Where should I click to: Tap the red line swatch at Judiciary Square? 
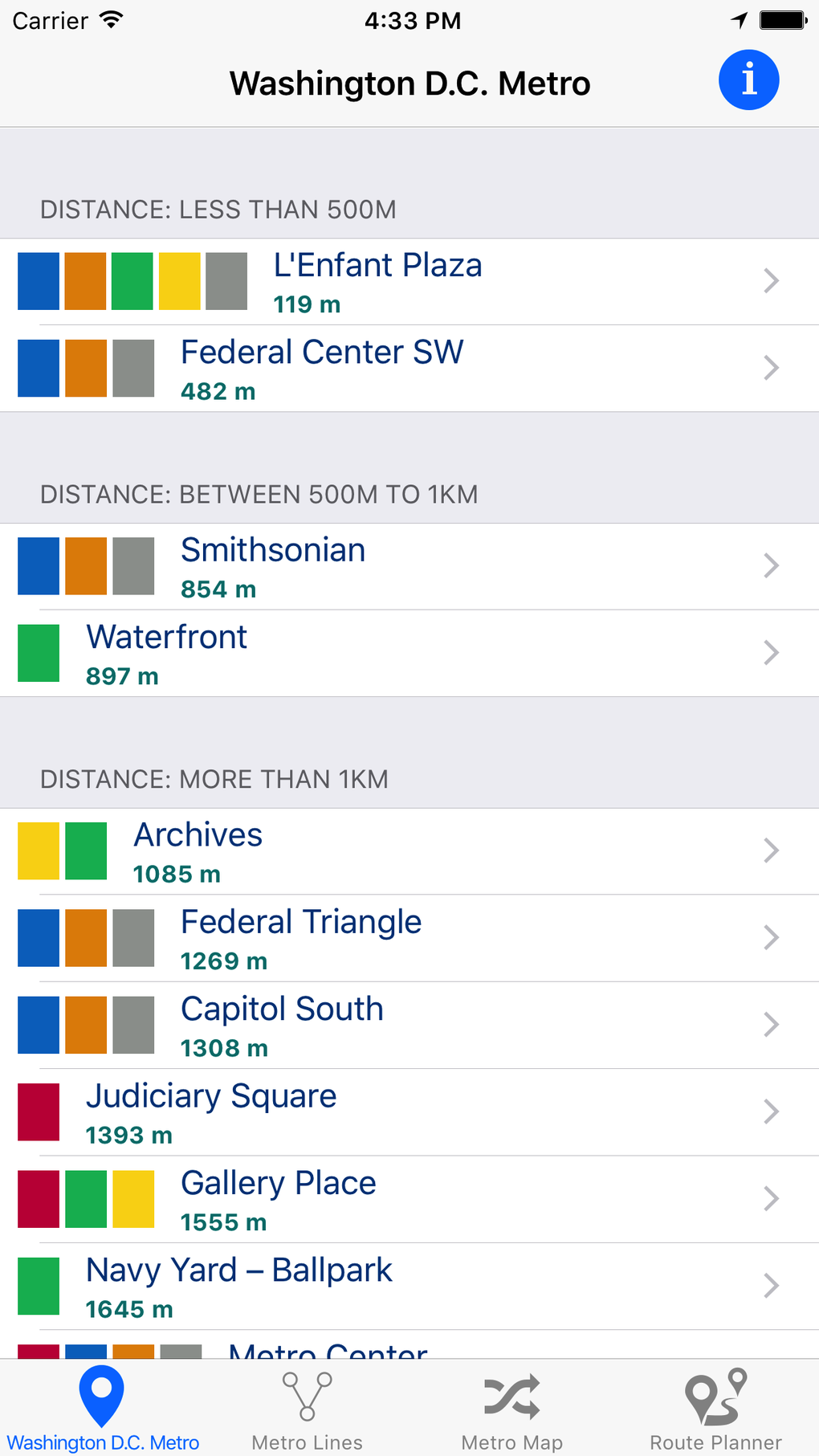coord(38,1112)
